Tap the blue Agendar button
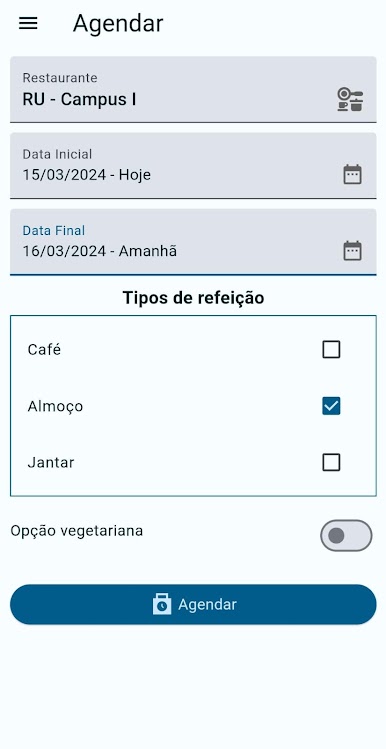 [x=193, y=605]
